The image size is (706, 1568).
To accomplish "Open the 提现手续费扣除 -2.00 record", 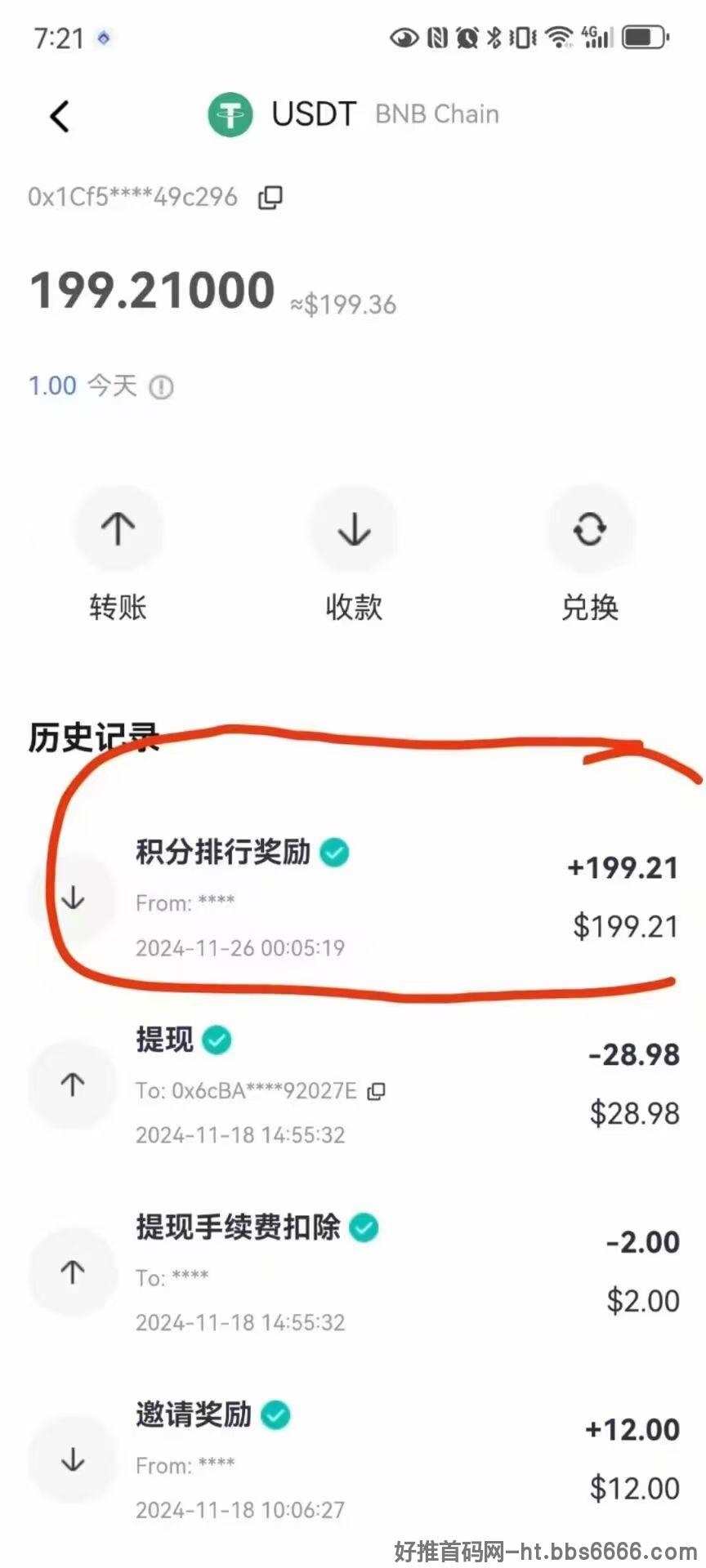I will [353, 1272].
